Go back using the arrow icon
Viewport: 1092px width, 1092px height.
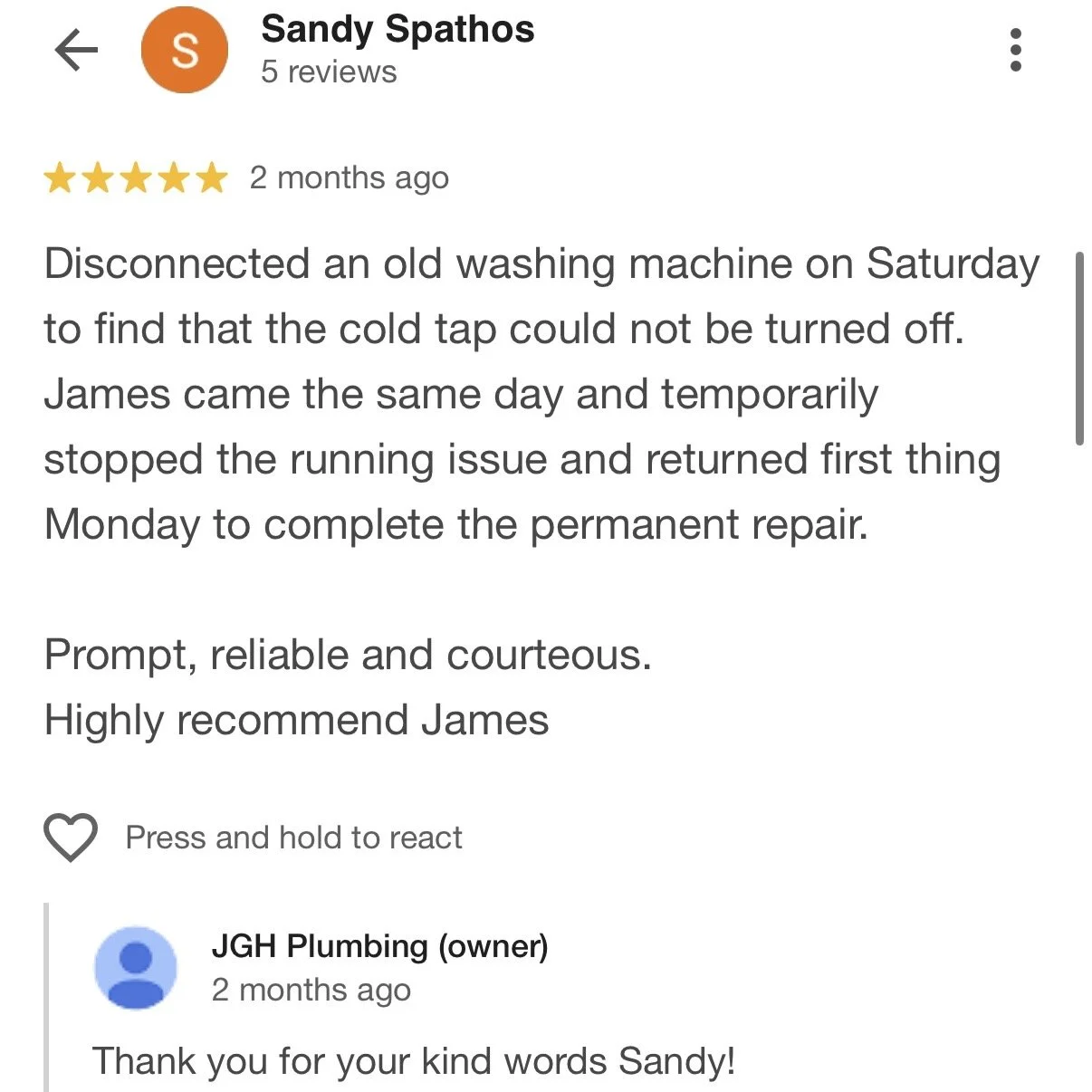76,50
